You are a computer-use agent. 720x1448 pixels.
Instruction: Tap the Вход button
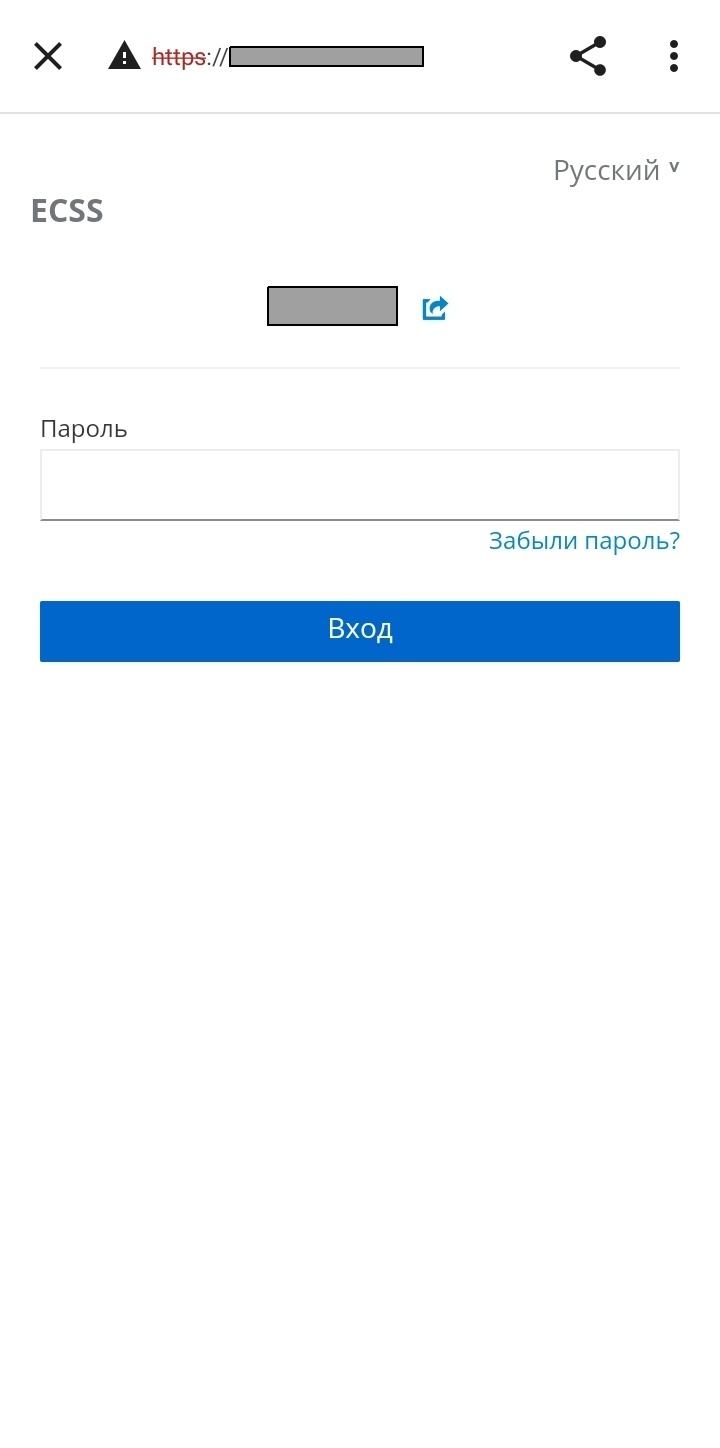pyautogui.click(x=360, y=631)
